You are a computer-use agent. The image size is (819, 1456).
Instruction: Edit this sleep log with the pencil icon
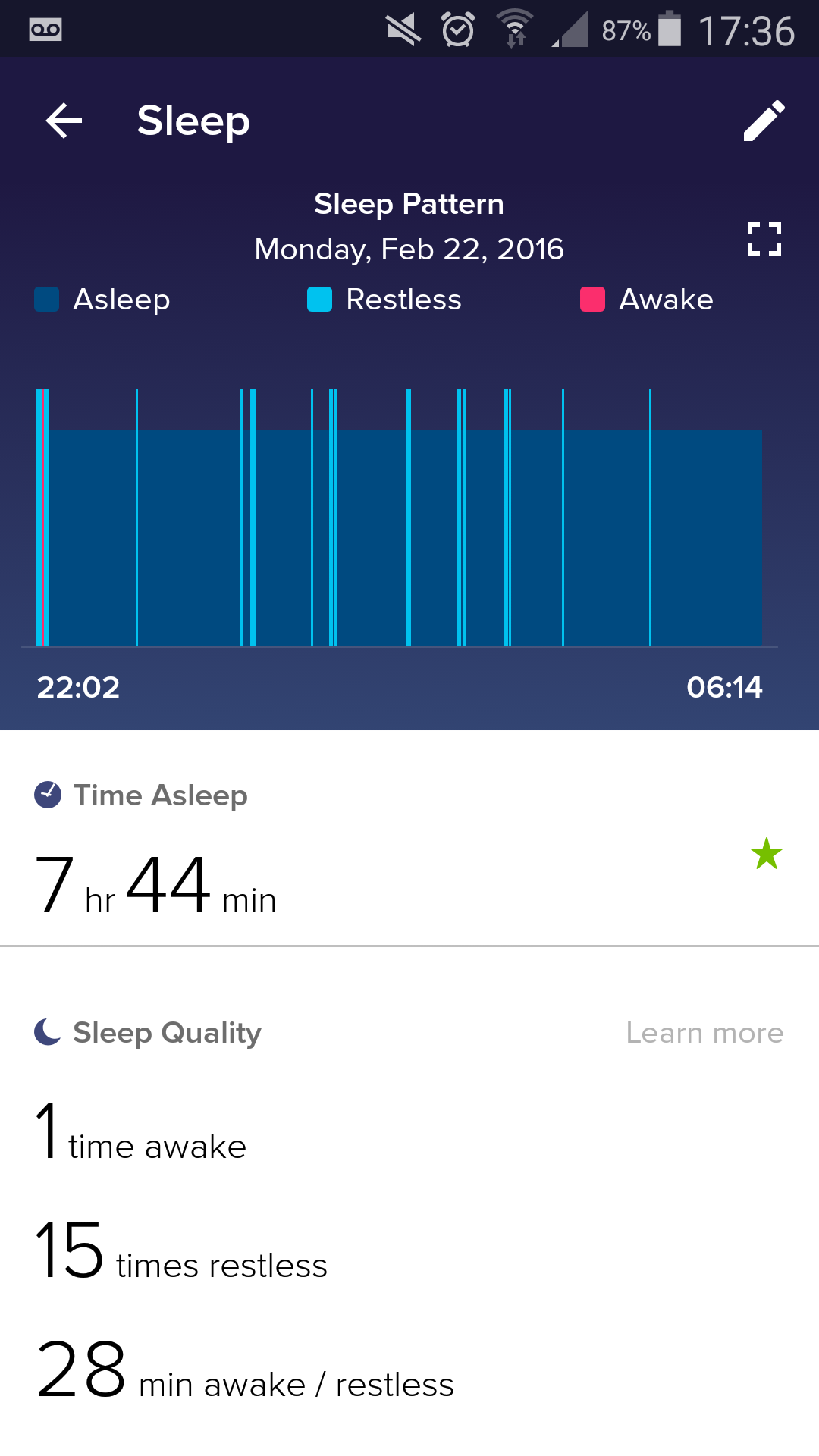[764, 121]
